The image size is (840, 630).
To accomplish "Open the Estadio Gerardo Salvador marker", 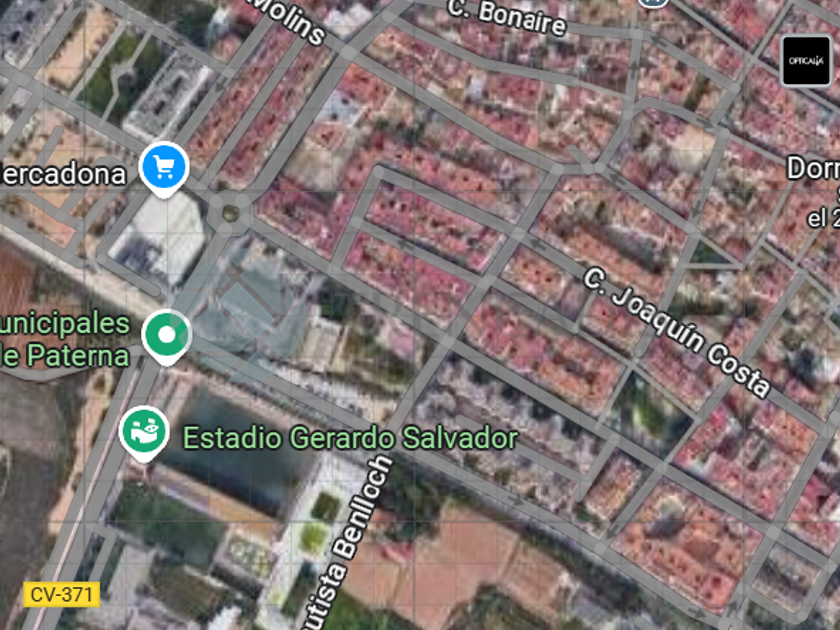I will click(144, 432).
